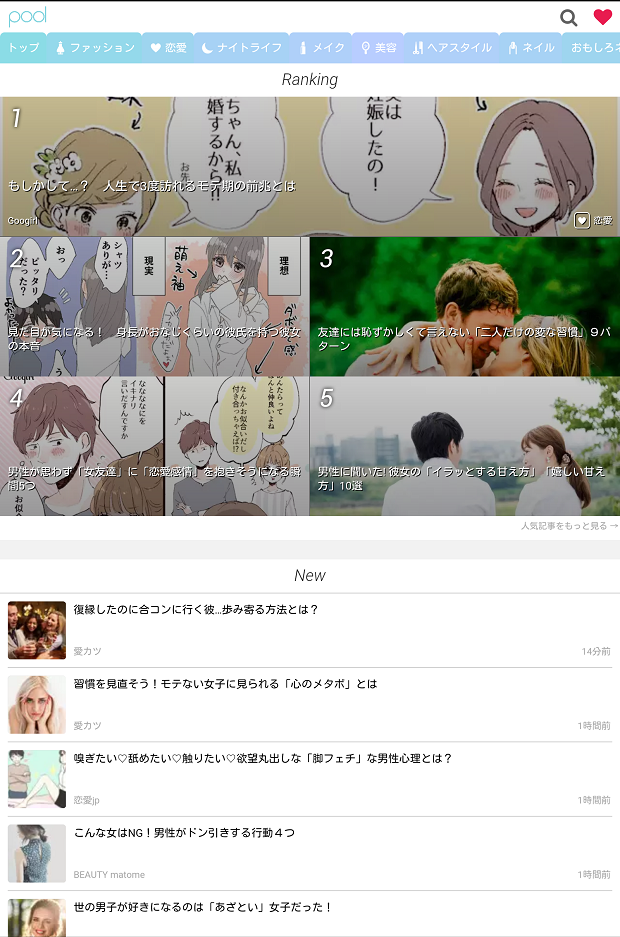Image resolution: width=620 pixels, height=937 pixels.
Task: Switch to the 美容 tab
Action: [x=378, y=48]
